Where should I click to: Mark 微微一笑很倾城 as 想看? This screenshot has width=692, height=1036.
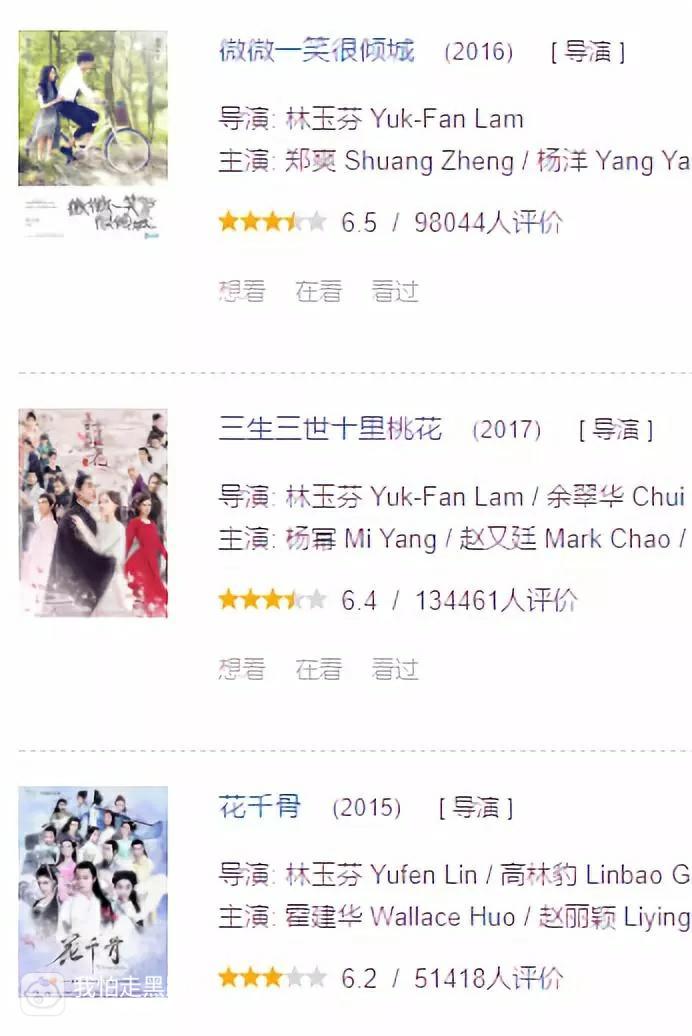tap(242, 291)
